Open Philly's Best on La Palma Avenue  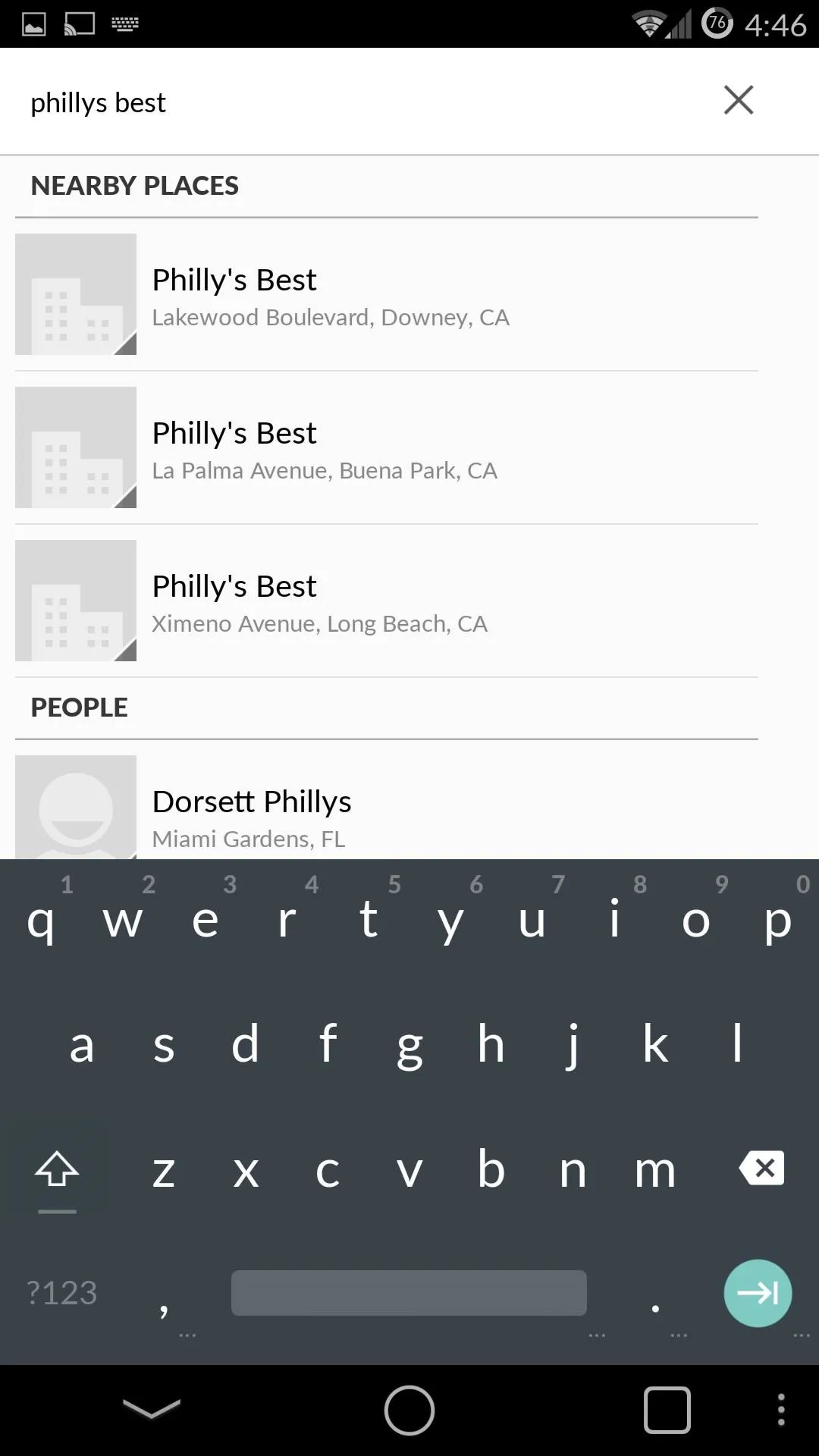coord(387,447)
